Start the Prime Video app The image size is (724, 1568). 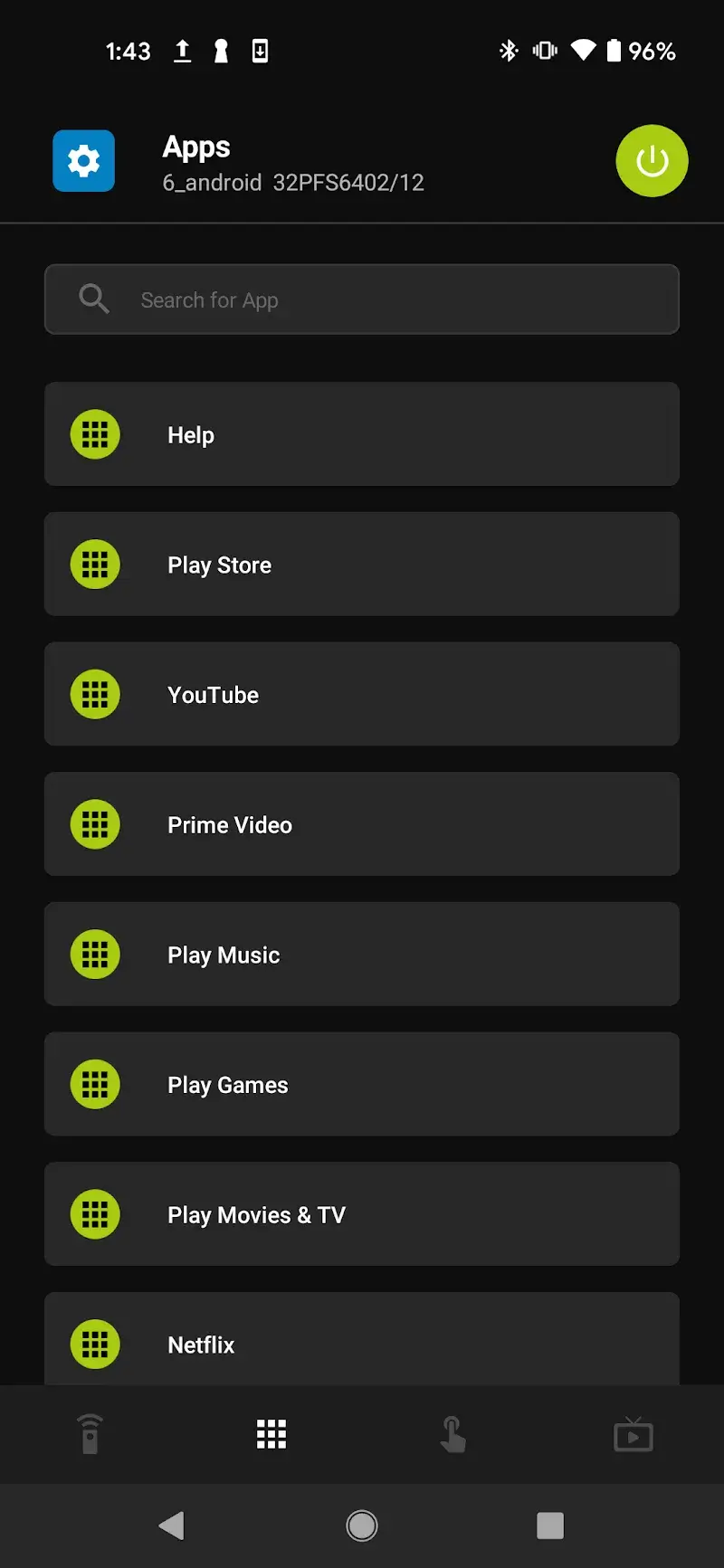tap(362, 824)
